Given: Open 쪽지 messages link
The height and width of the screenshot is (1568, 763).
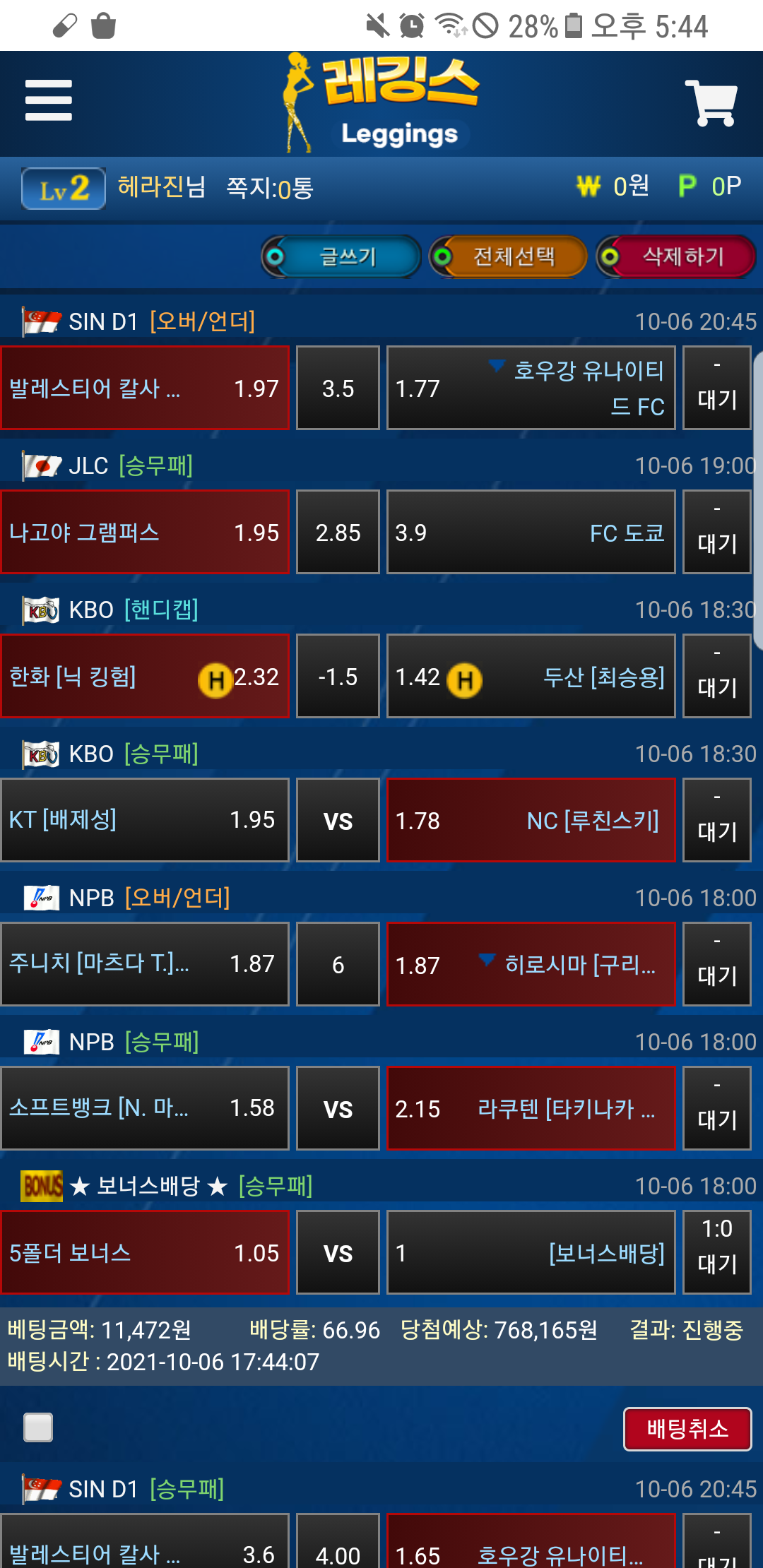Looking at the screenshot, I should [x=269, y=188].
